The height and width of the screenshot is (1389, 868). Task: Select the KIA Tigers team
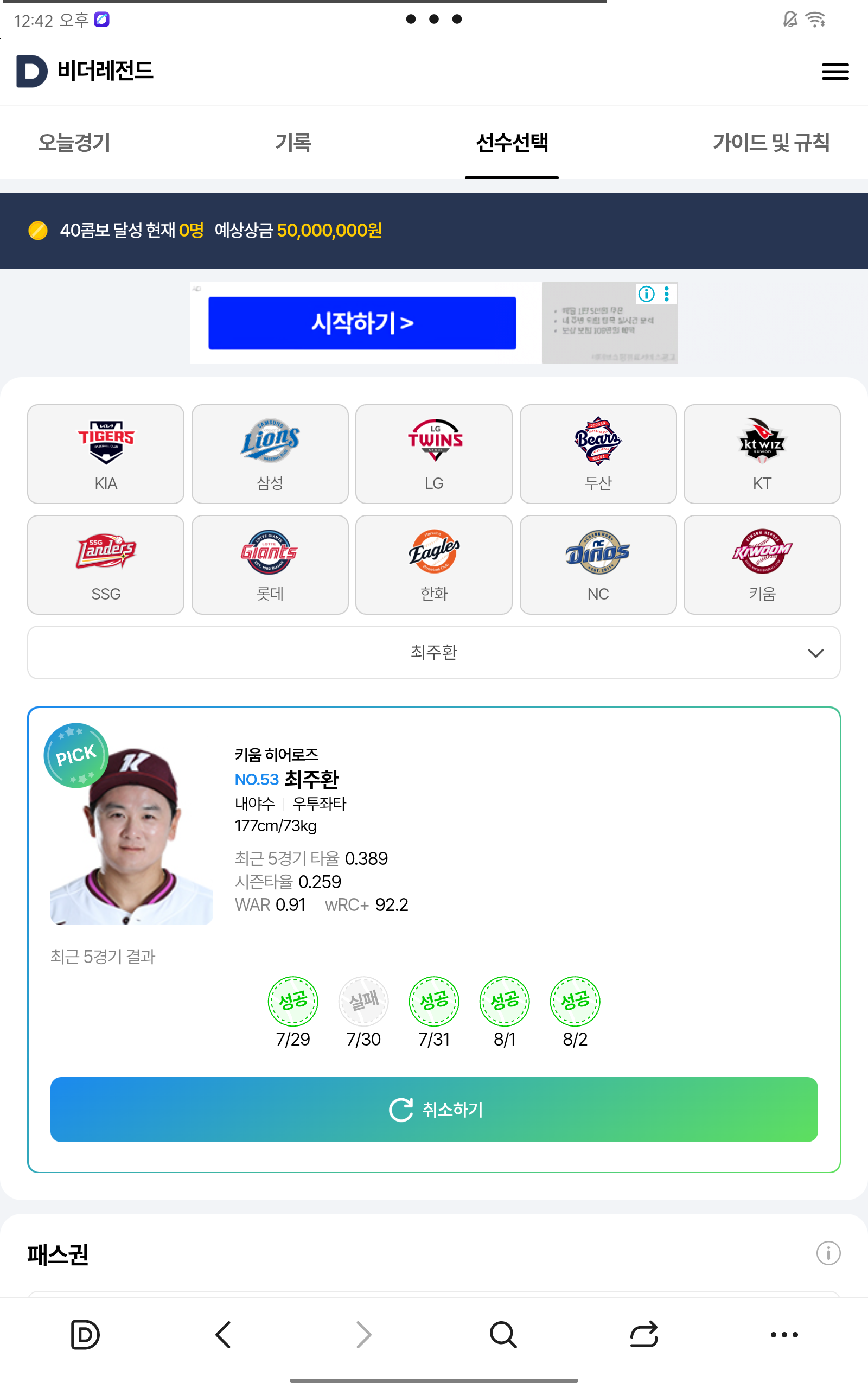106,454
